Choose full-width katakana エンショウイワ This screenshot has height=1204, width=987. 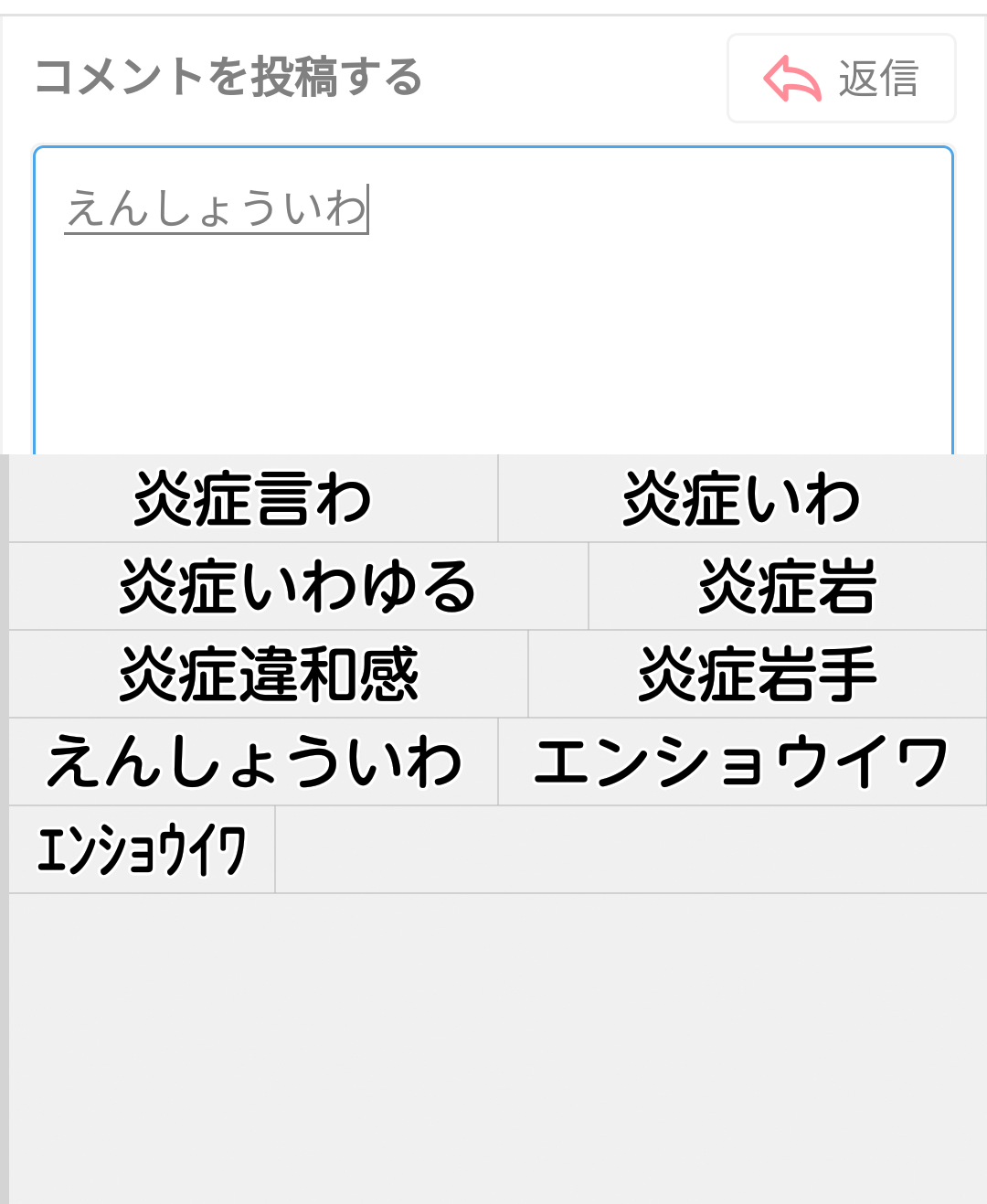coord(742,762)
